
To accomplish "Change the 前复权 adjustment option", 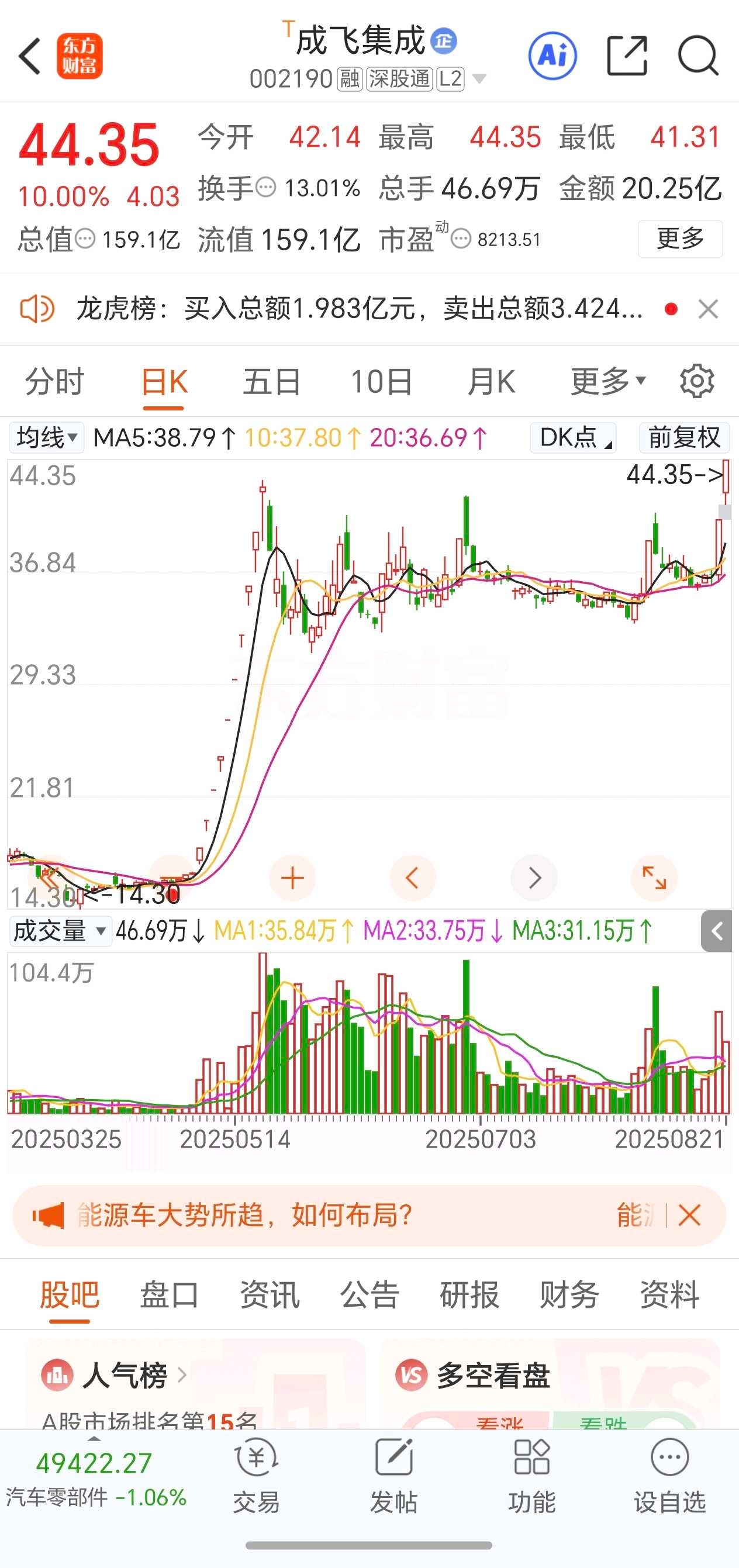I will [684, 438].
